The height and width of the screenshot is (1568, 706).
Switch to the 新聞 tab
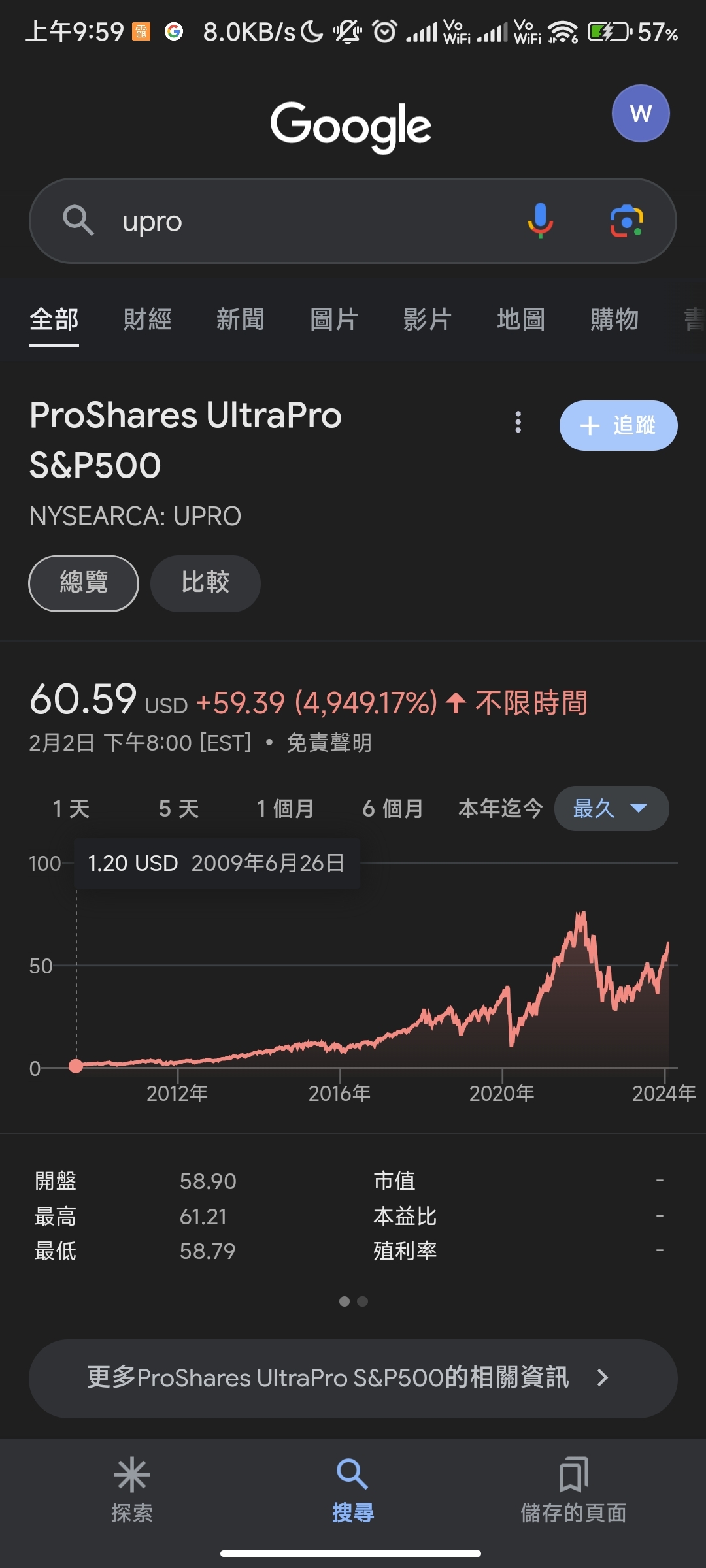point(241,319)
